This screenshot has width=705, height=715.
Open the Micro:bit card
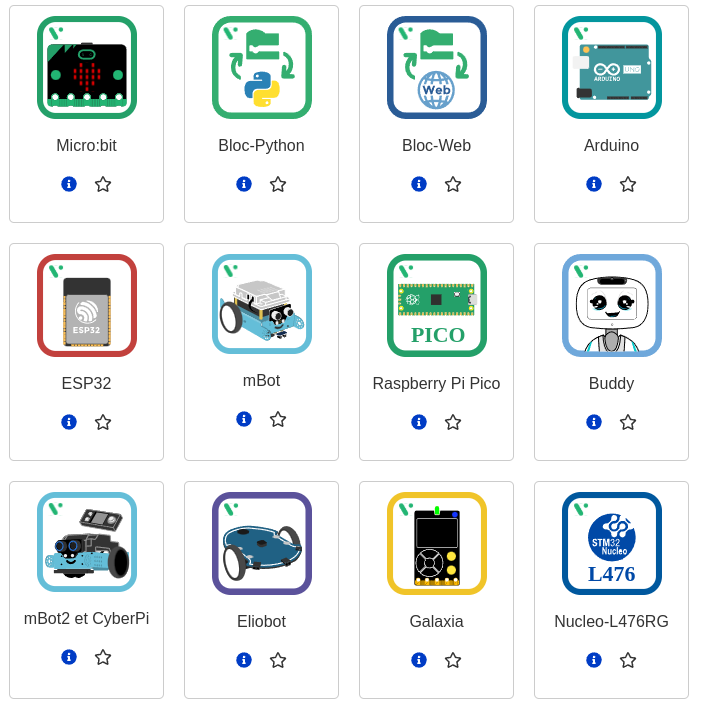(x=86, y=68)
